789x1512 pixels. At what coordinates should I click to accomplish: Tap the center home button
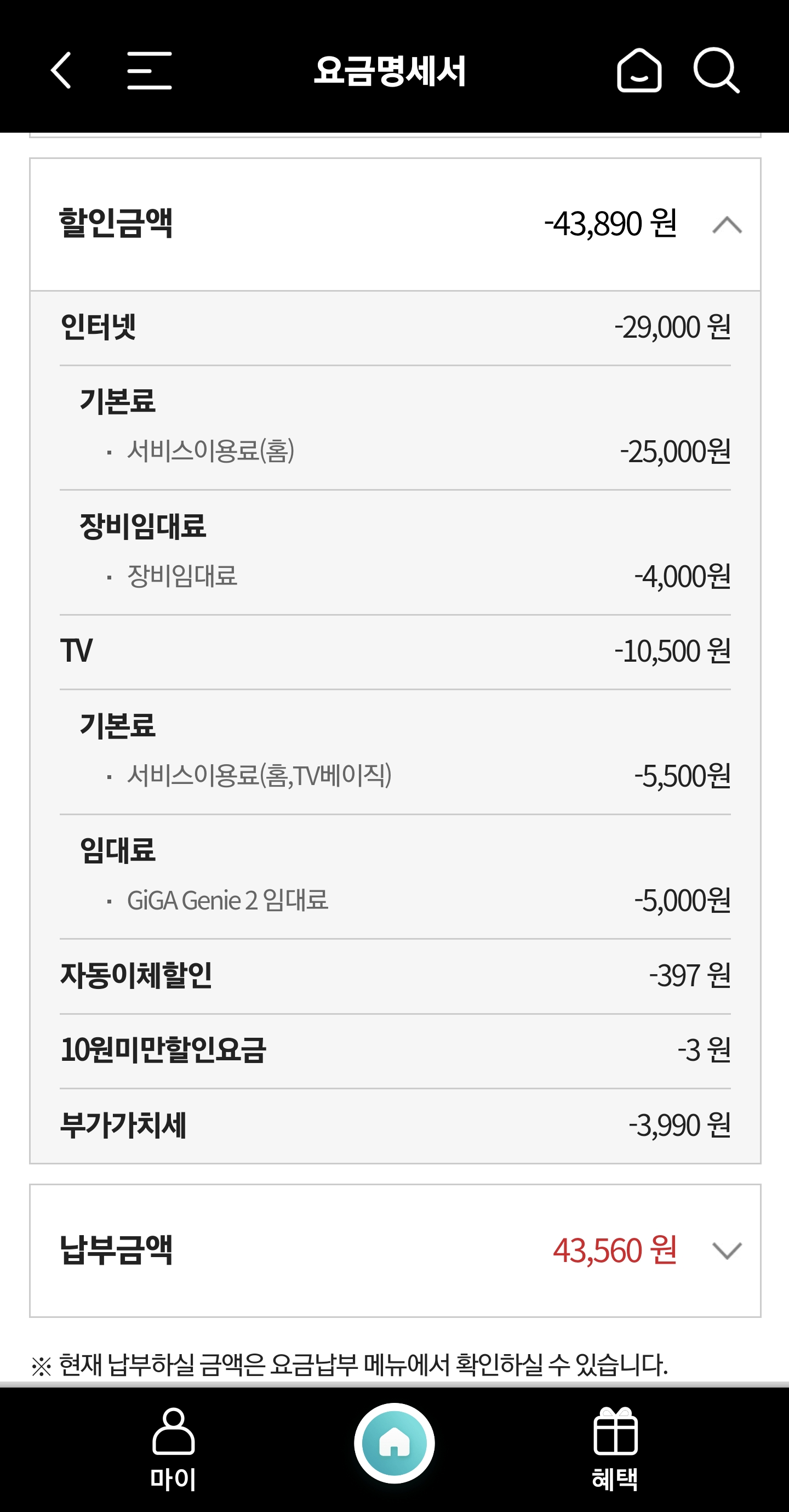(394, 1443)
